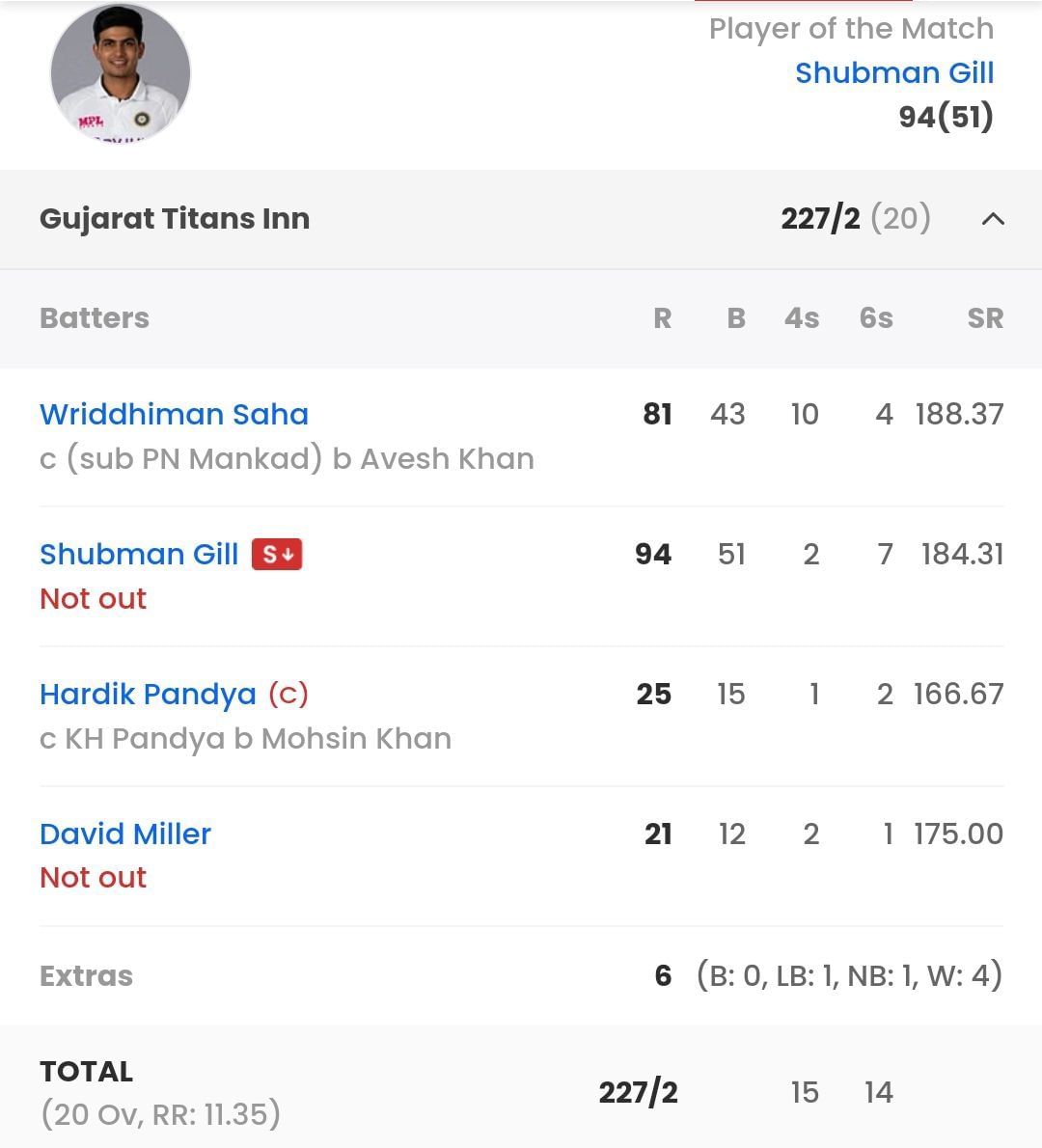Select Player of the Match Shubman Gill link

[893, 72]
